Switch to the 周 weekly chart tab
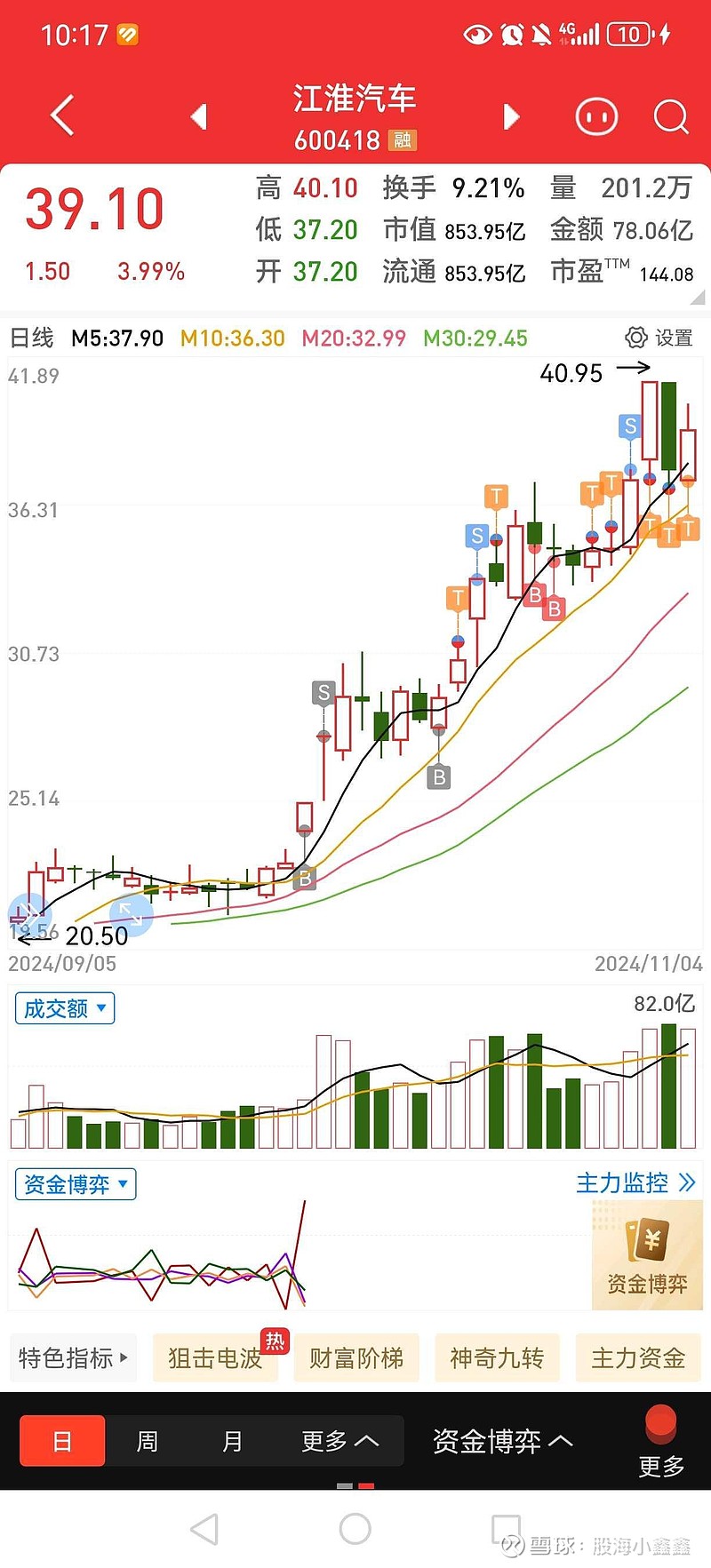Screen dimensions: 711x1568 coord(147,1441)
